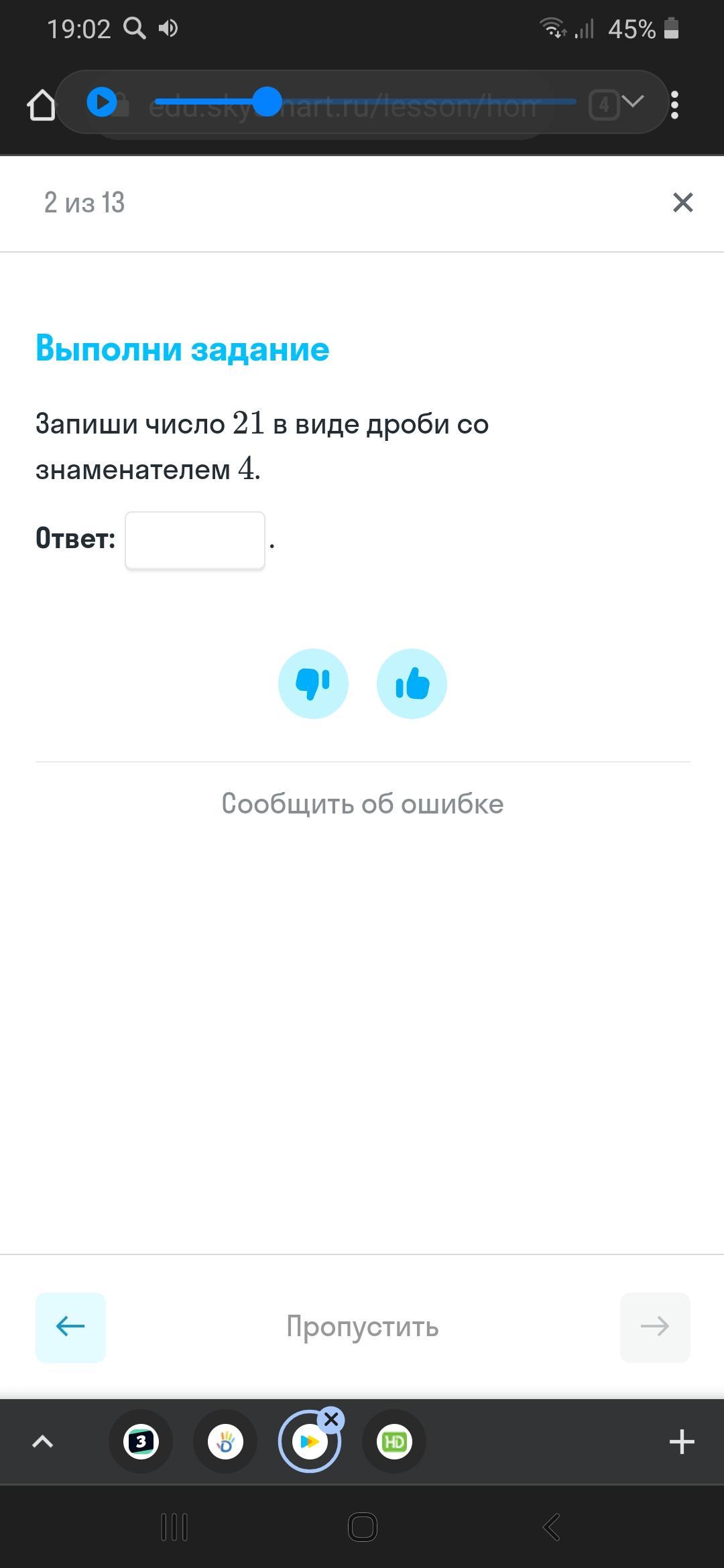The image size is (724, 1568).
Task: Close the currently selected bottom tab
Action: coord(331,1419)
